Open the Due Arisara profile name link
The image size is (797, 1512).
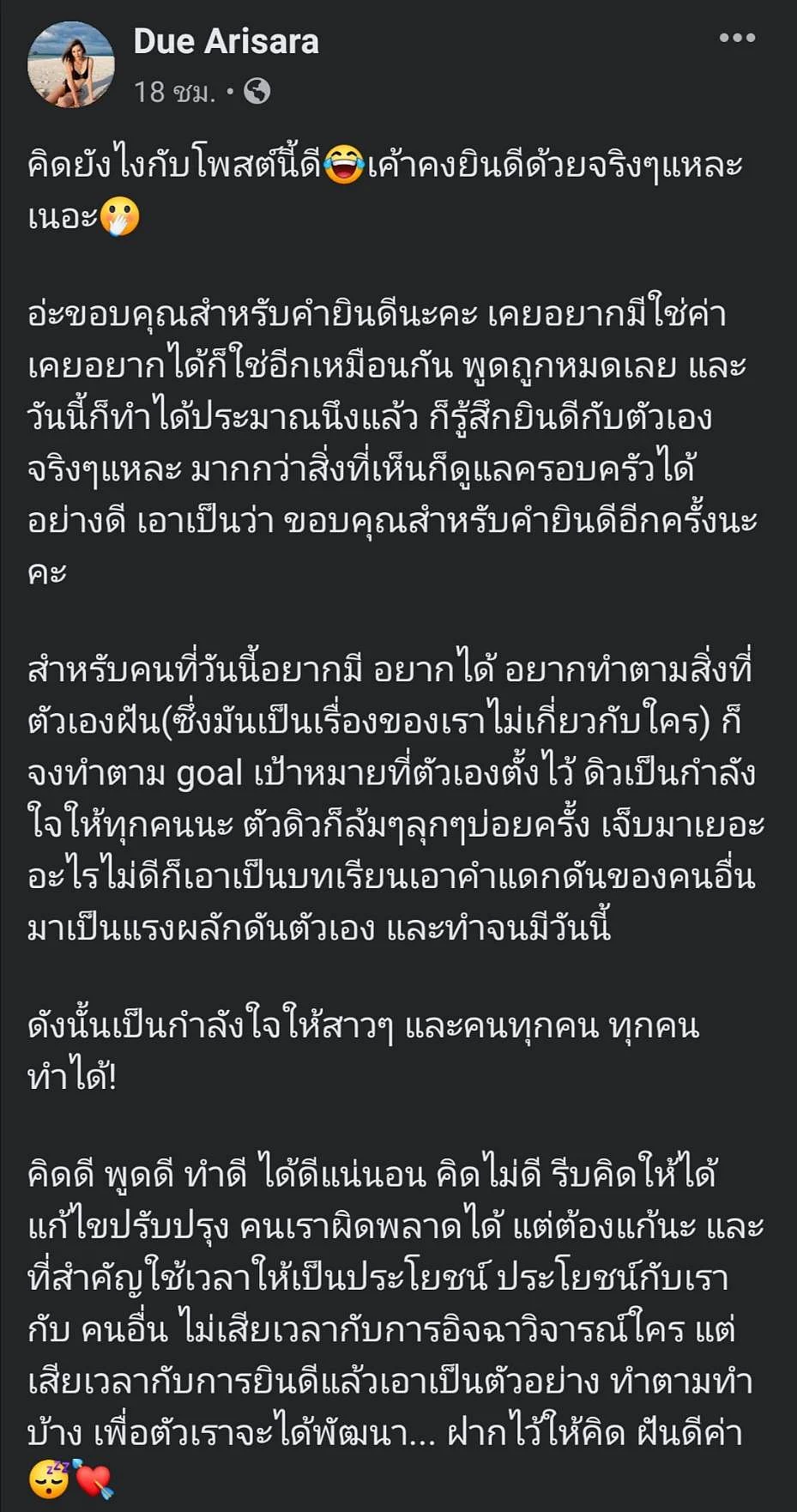tap(226, 41)
